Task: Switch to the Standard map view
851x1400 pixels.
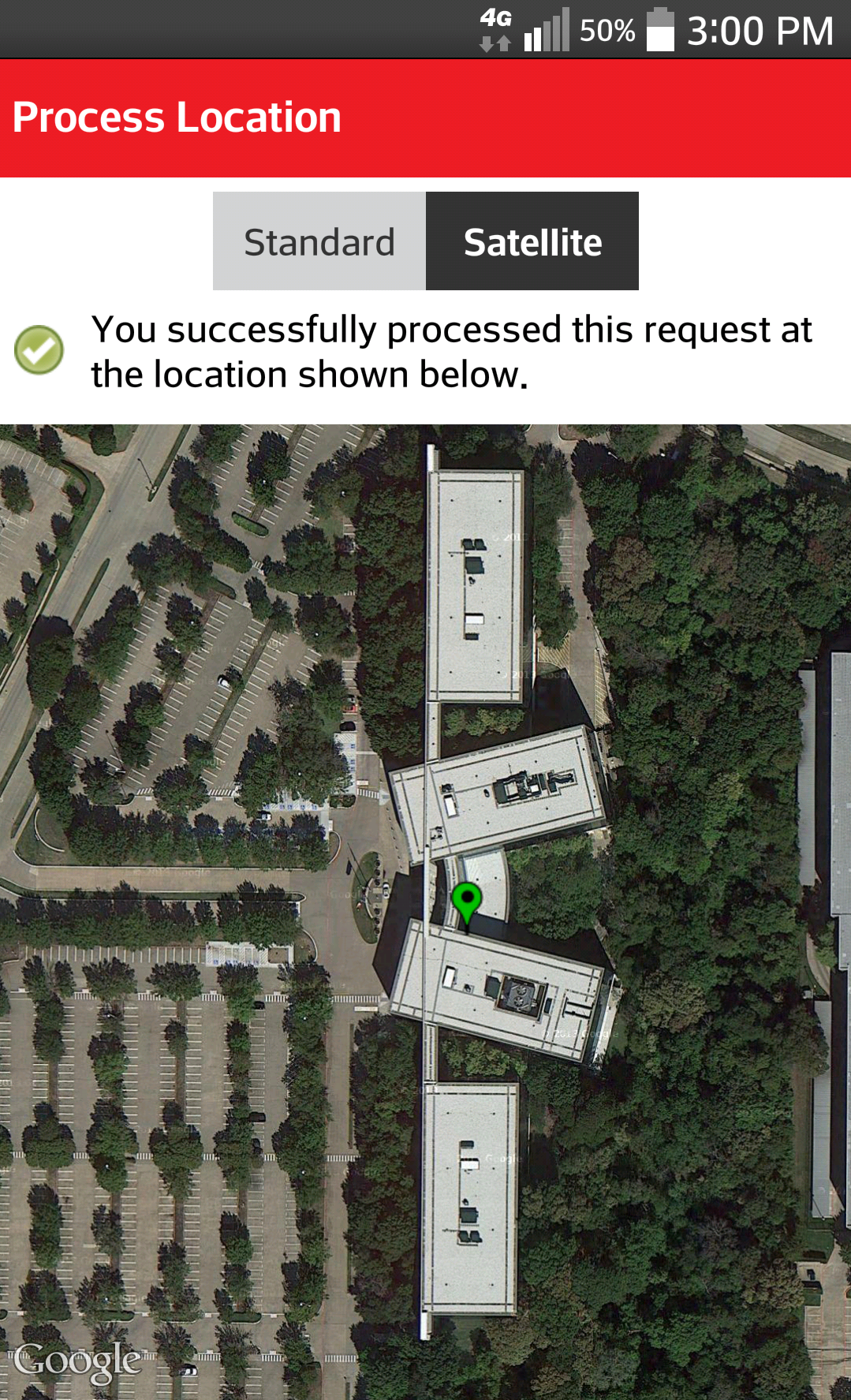Action: [x=319, y=241]
